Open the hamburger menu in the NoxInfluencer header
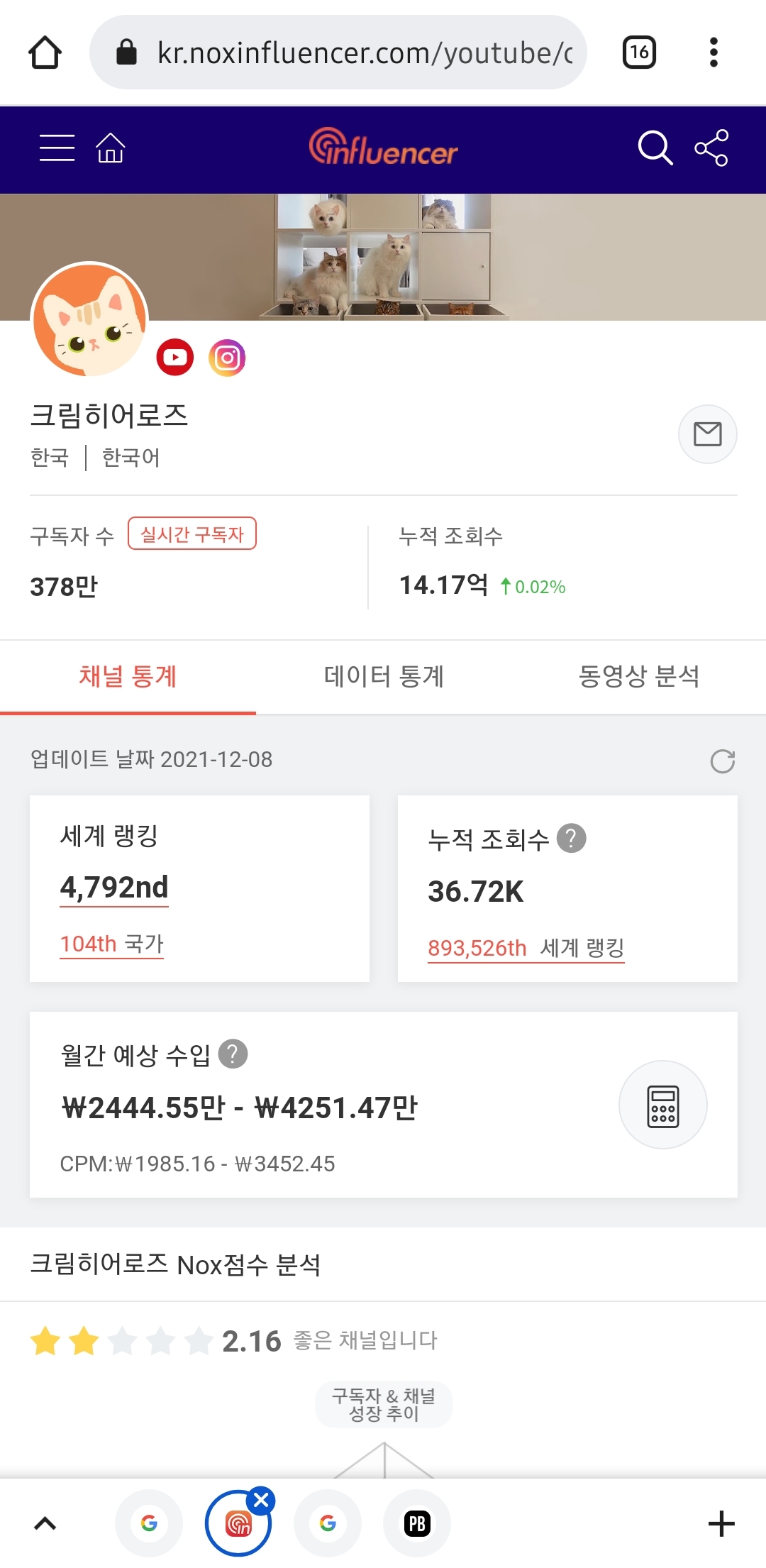The height and width of the screenshot is (1568, 766). pyautogui.click(x=57, y=148)
